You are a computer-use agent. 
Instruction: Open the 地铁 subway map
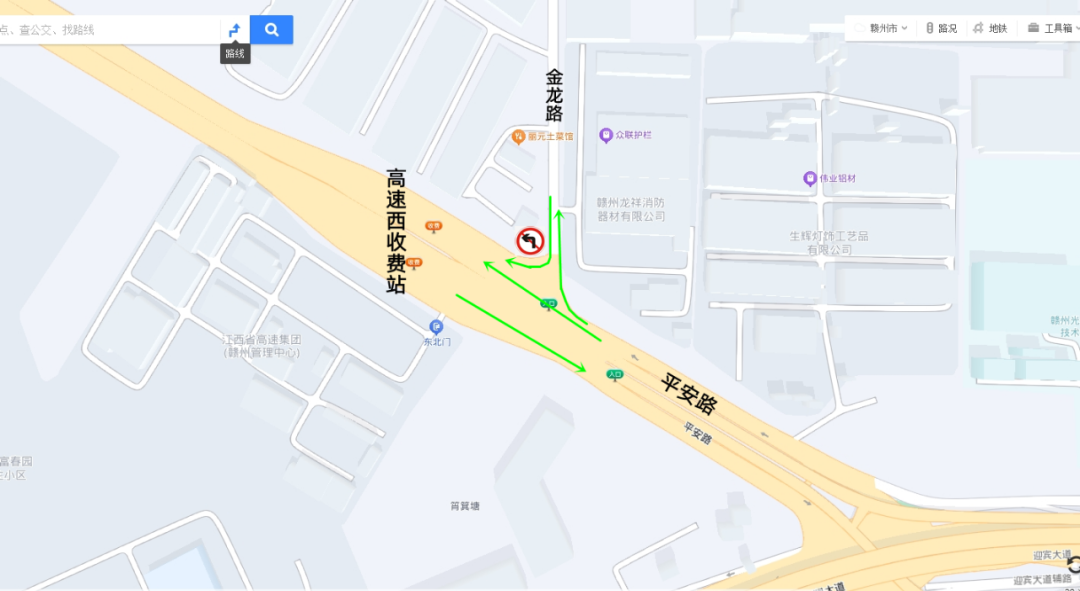point(990,28)
